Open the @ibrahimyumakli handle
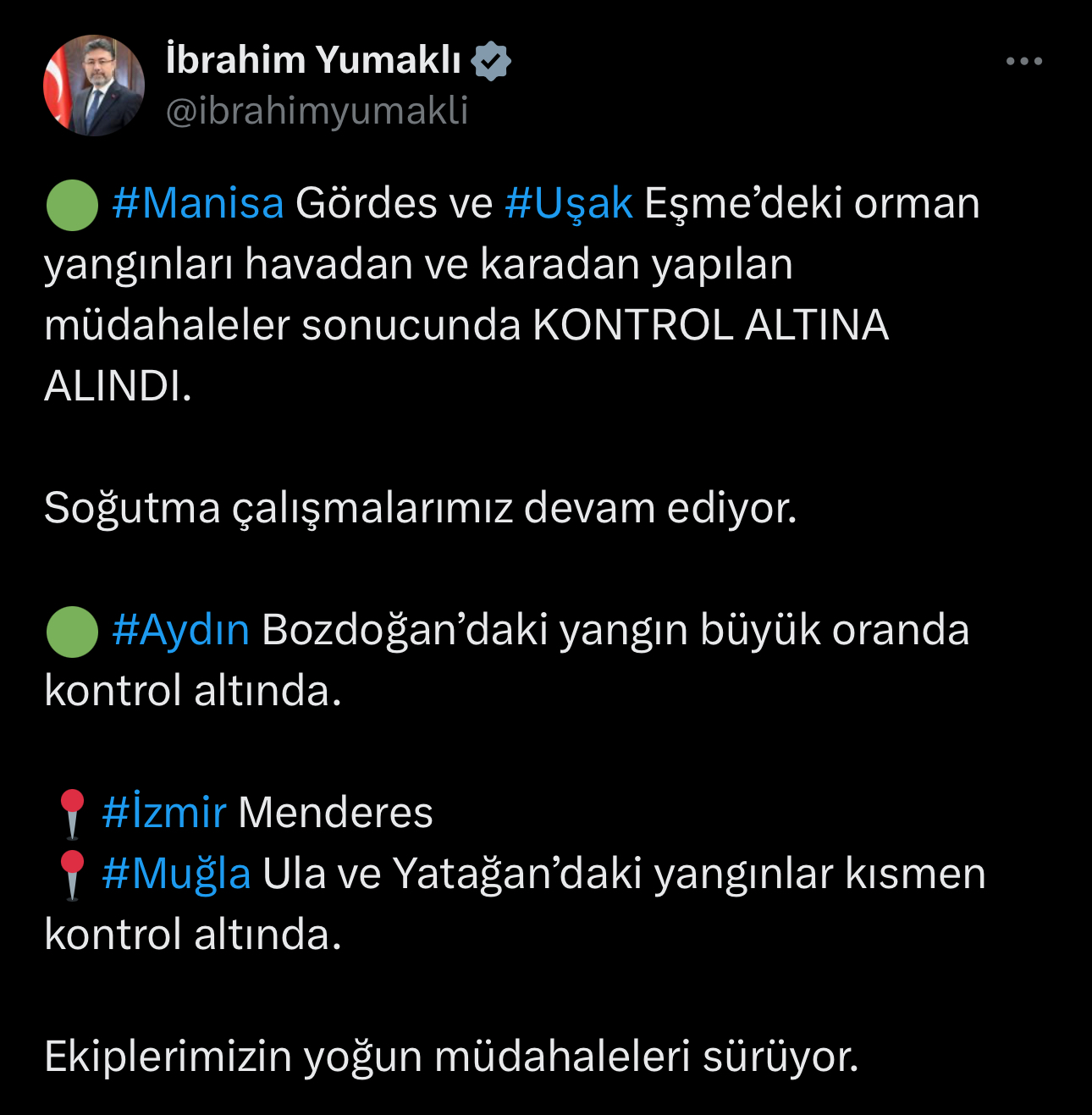Image resolution: width=1092 pixels, height=1115 pixels. (x=317, y=111)
